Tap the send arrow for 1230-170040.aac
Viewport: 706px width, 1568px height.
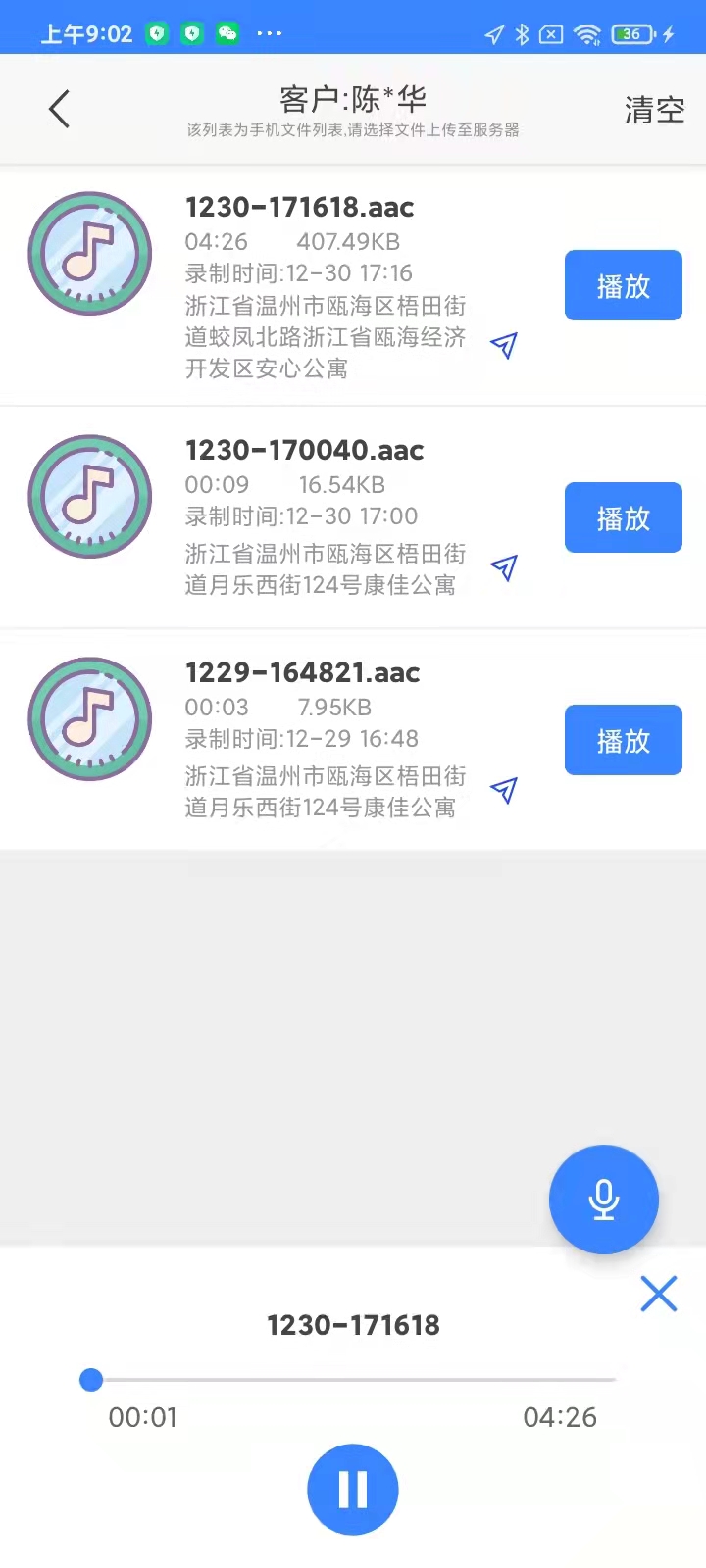504,567
